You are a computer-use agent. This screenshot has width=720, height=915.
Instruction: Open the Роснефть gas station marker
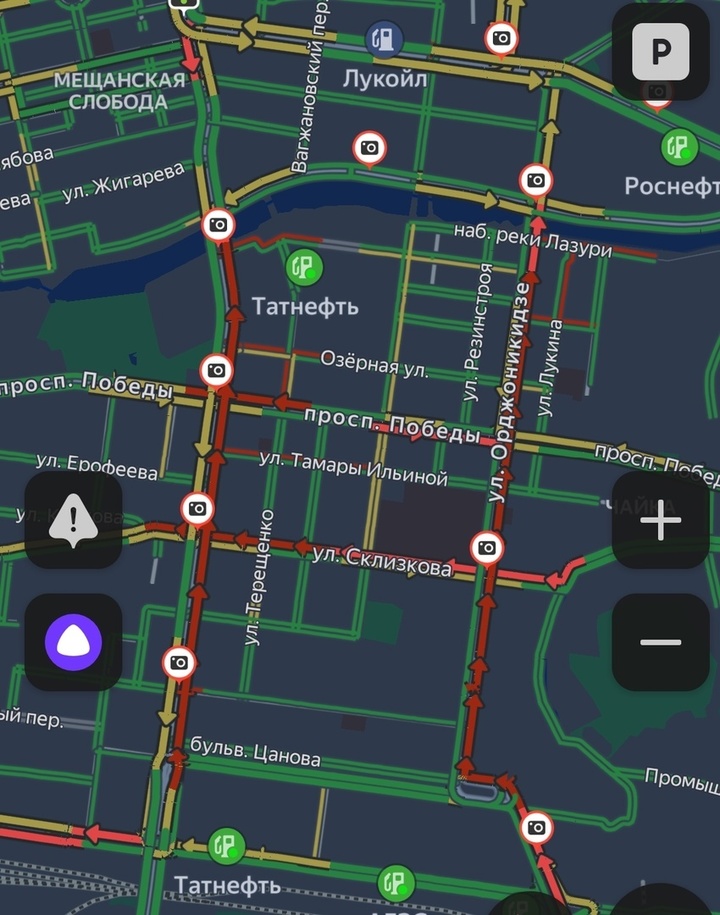coord(679,148)
